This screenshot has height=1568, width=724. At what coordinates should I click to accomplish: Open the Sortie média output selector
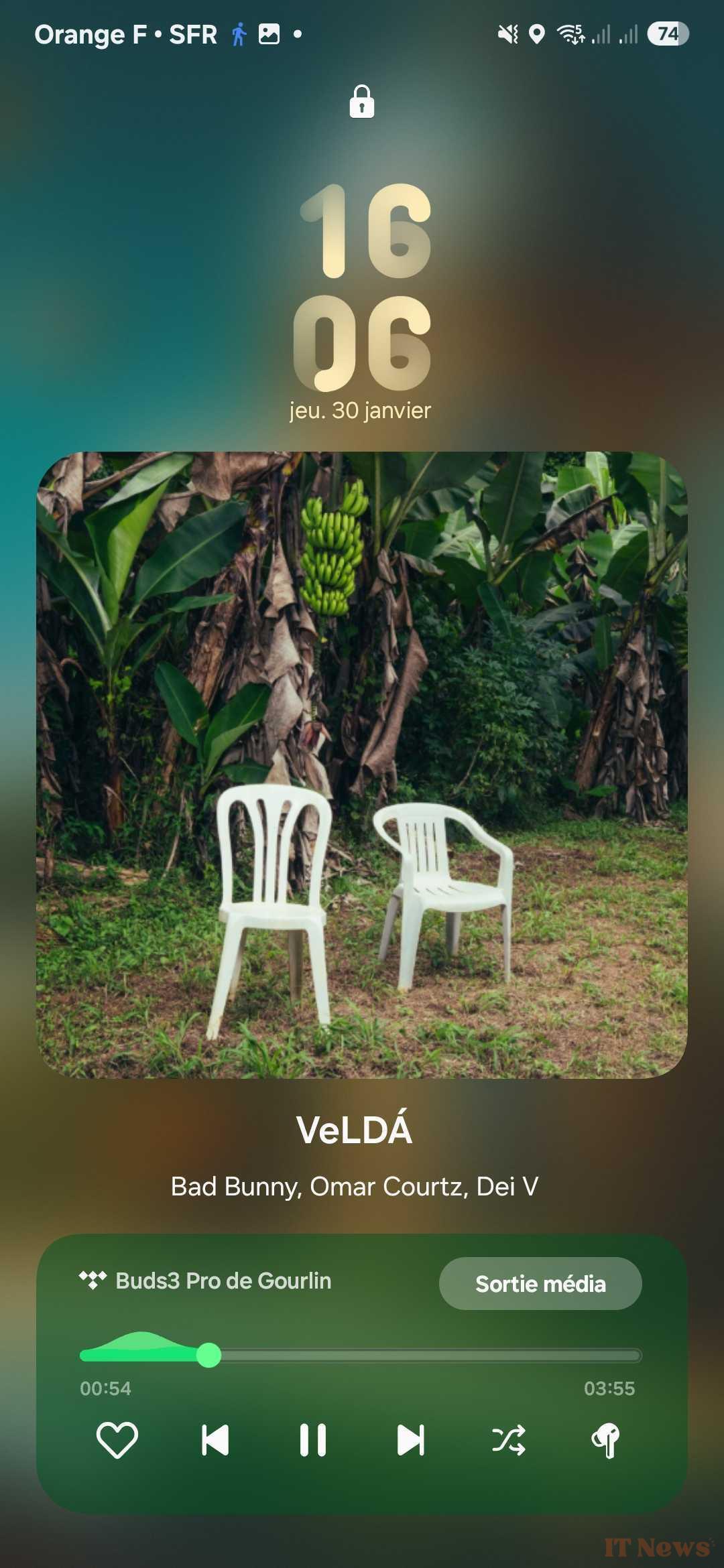pos(540,1283)
